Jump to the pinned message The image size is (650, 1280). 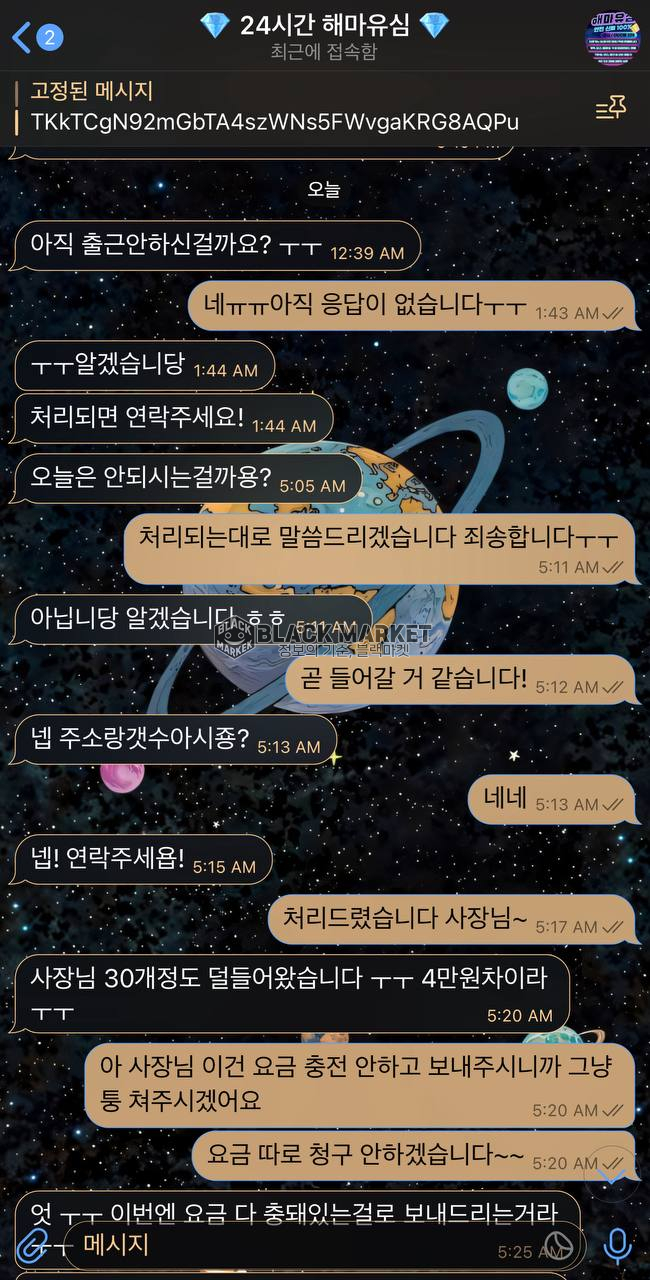275,108
